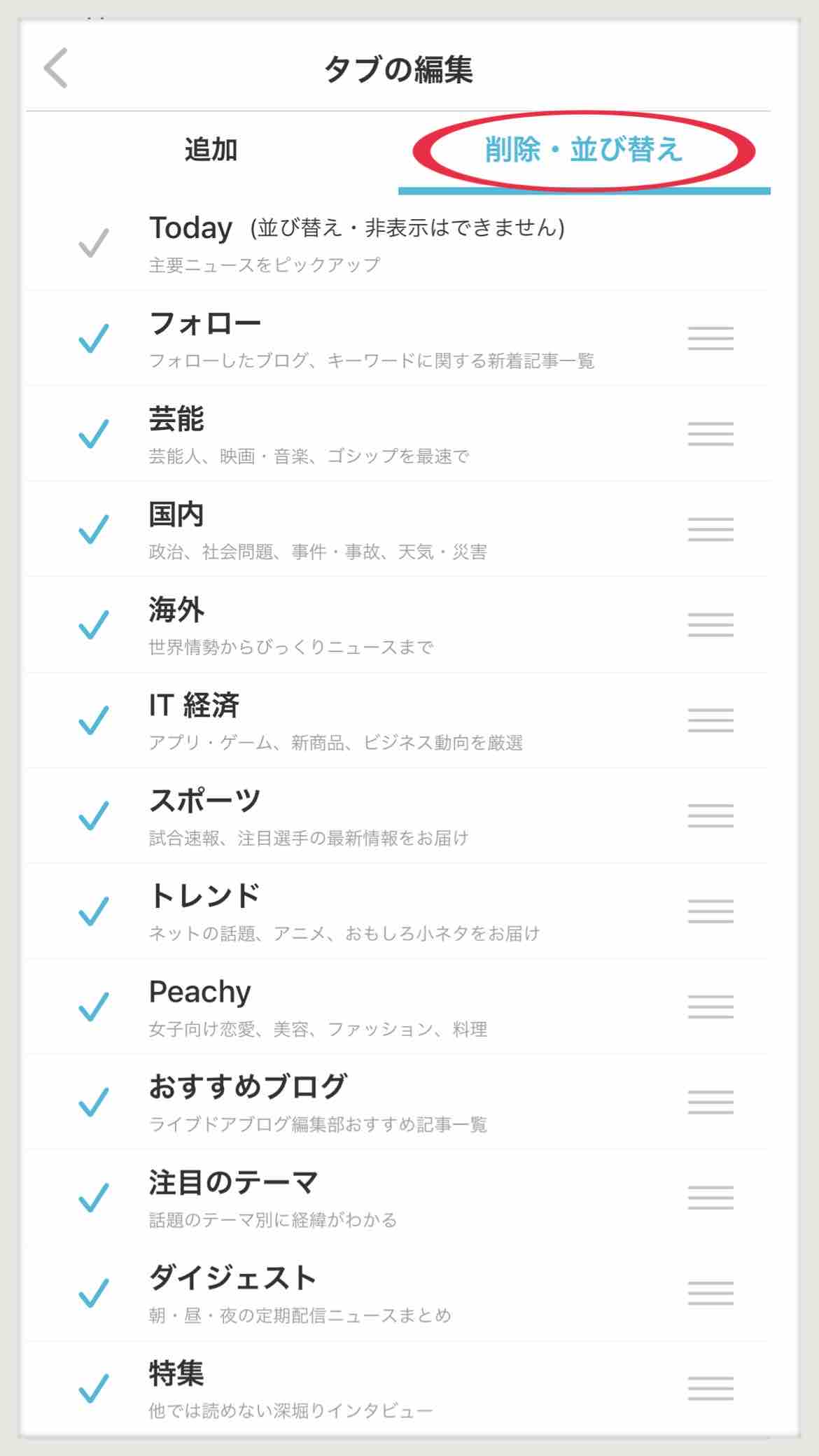Tap the reorder handle for 芸能
This screenshot has width=819, height=1456.
(x=710, y=434)
